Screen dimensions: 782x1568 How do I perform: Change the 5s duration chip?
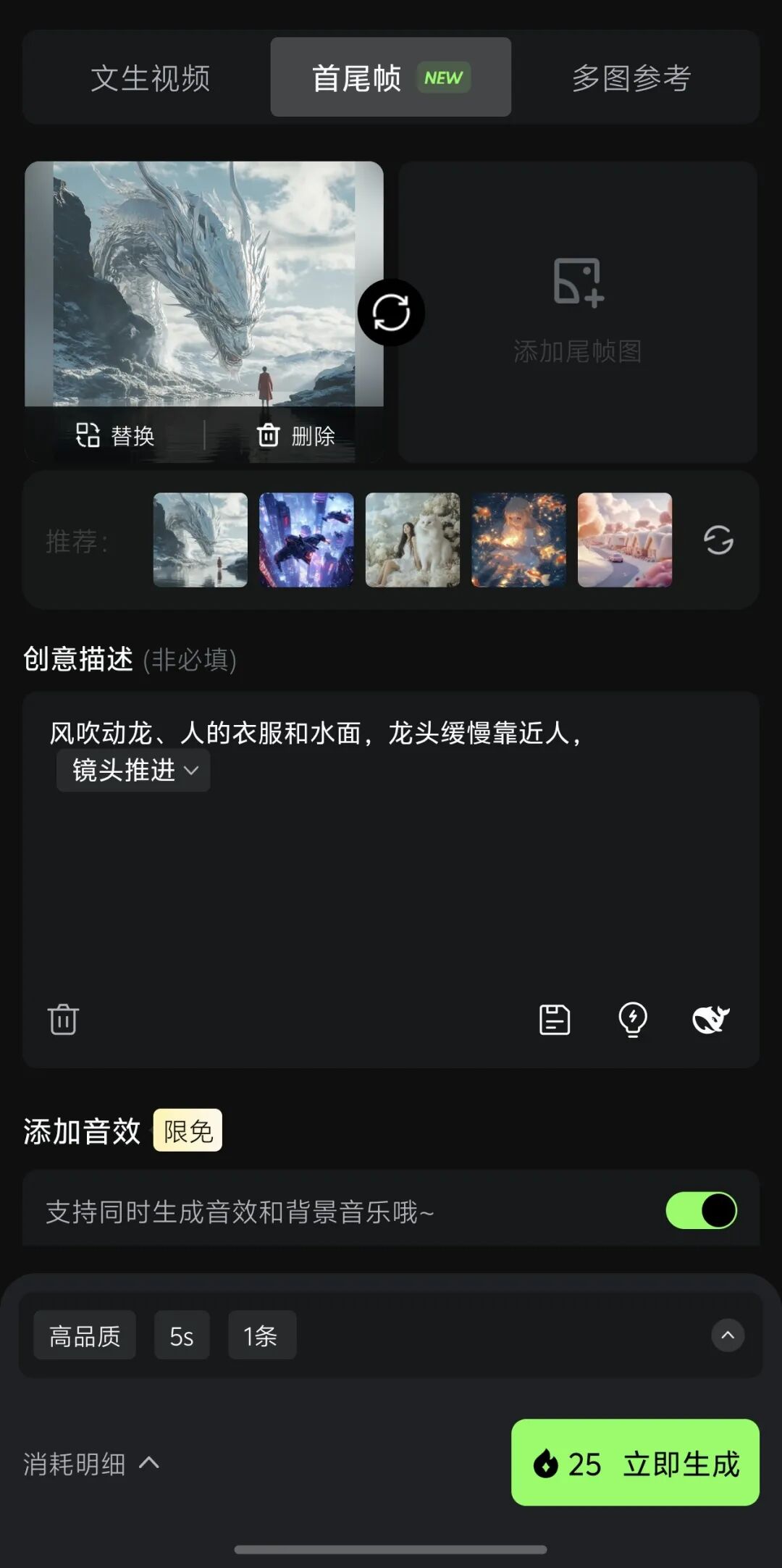(182, 1336)
